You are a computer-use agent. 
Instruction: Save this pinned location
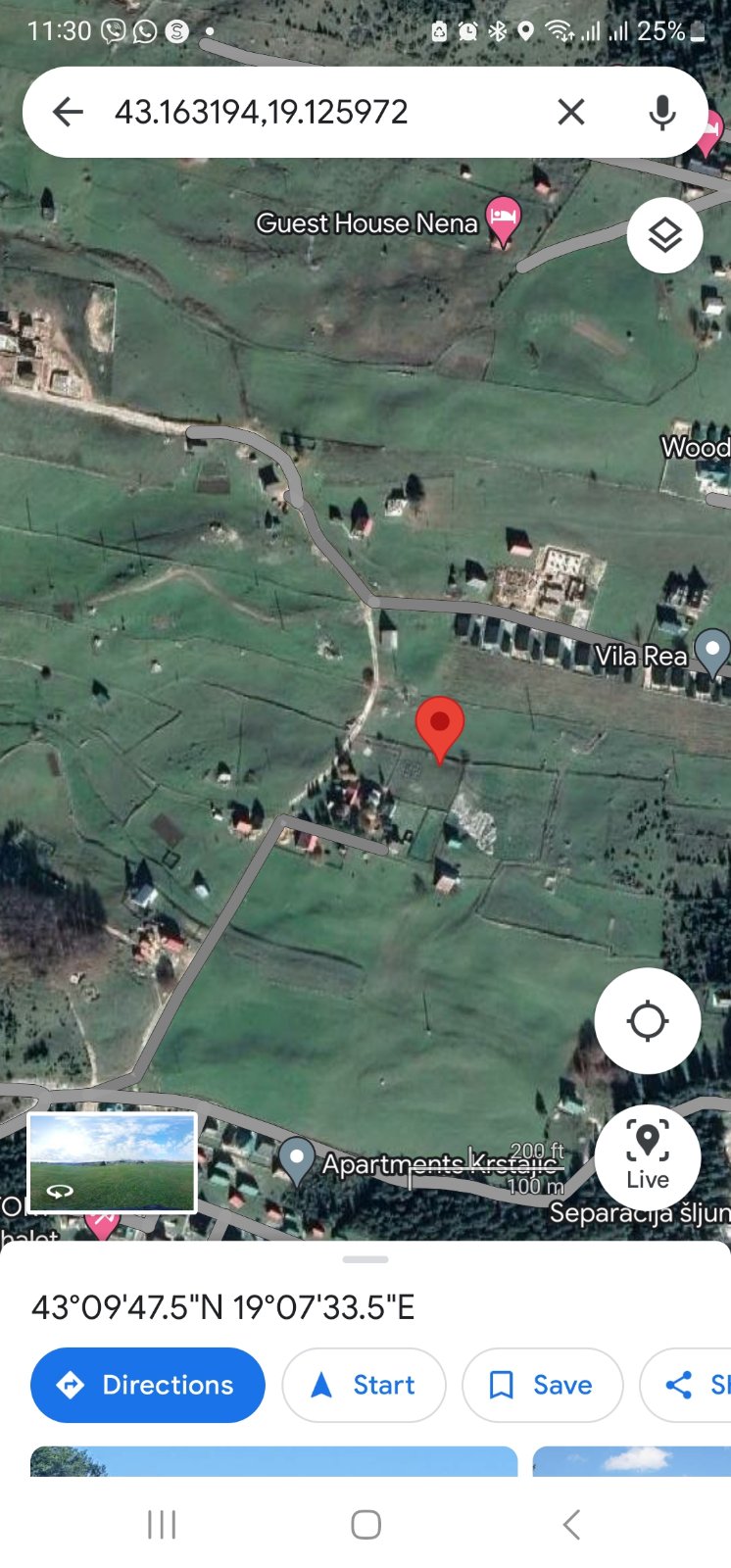click(x=542, y=1385)
